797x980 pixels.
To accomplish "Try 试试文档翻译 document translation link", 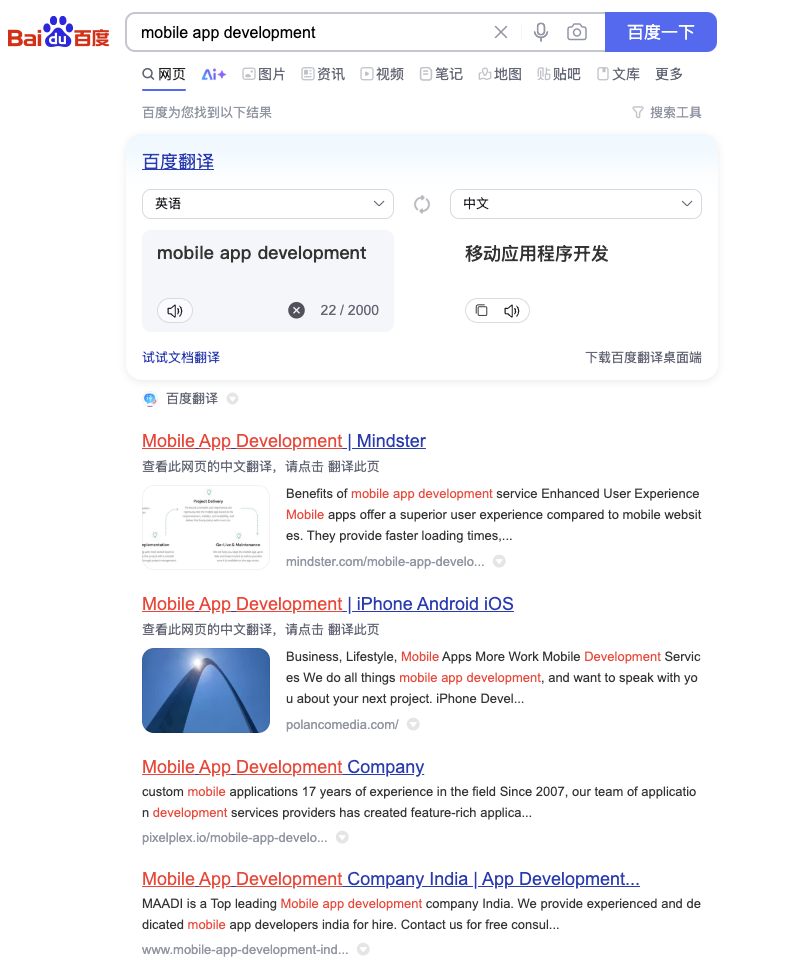I will [x=181, y=357].
